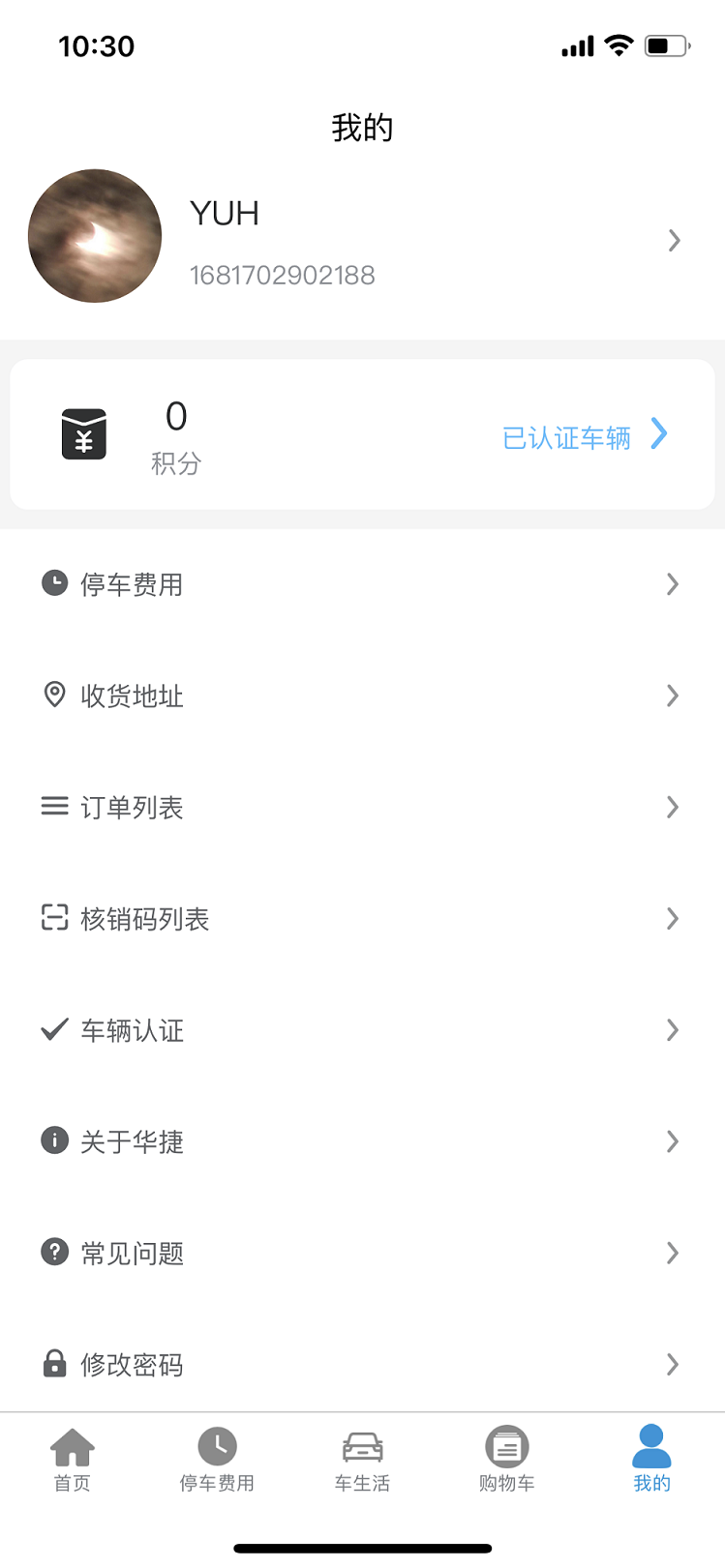Select the location pin icon beside 收货地址
The image size is (725, 1568).
(x=53, y=695)
